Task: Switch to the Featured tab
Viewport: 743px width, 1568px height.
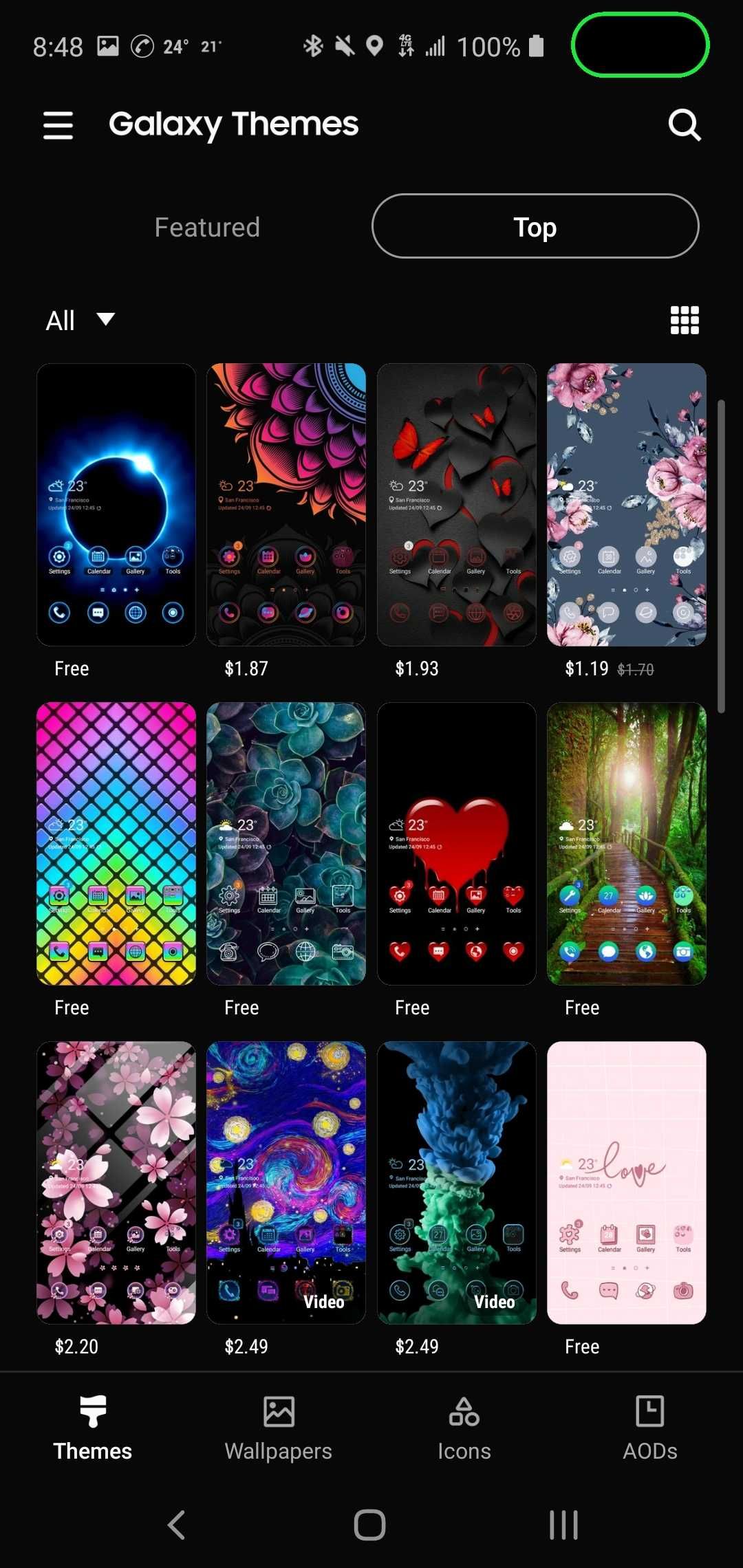Action: coord(207,227)
